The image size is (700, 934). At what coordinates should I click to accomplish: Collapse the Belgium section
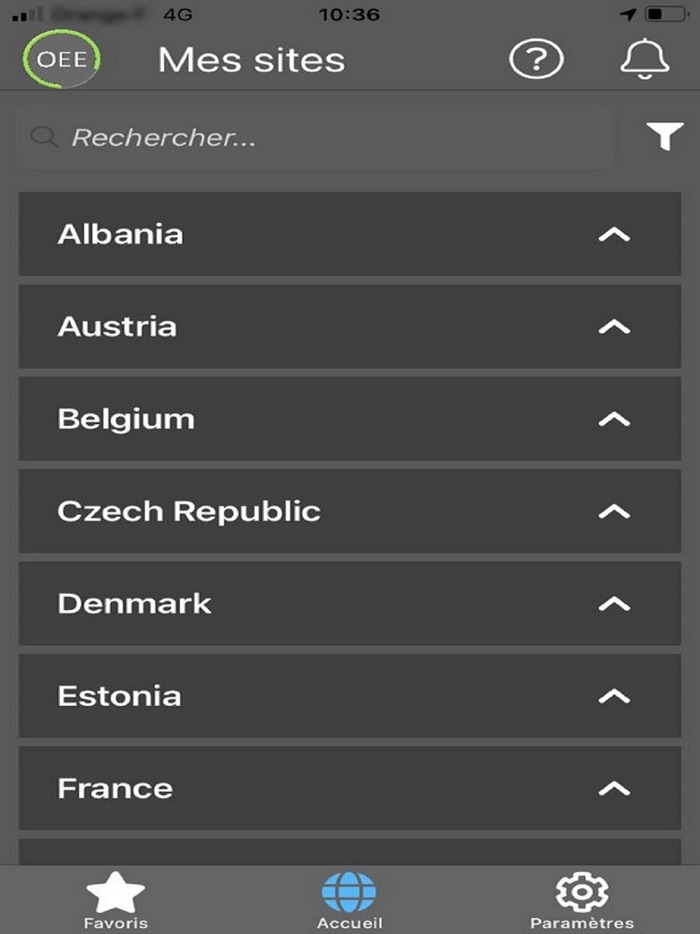click(x=614, y=420)
